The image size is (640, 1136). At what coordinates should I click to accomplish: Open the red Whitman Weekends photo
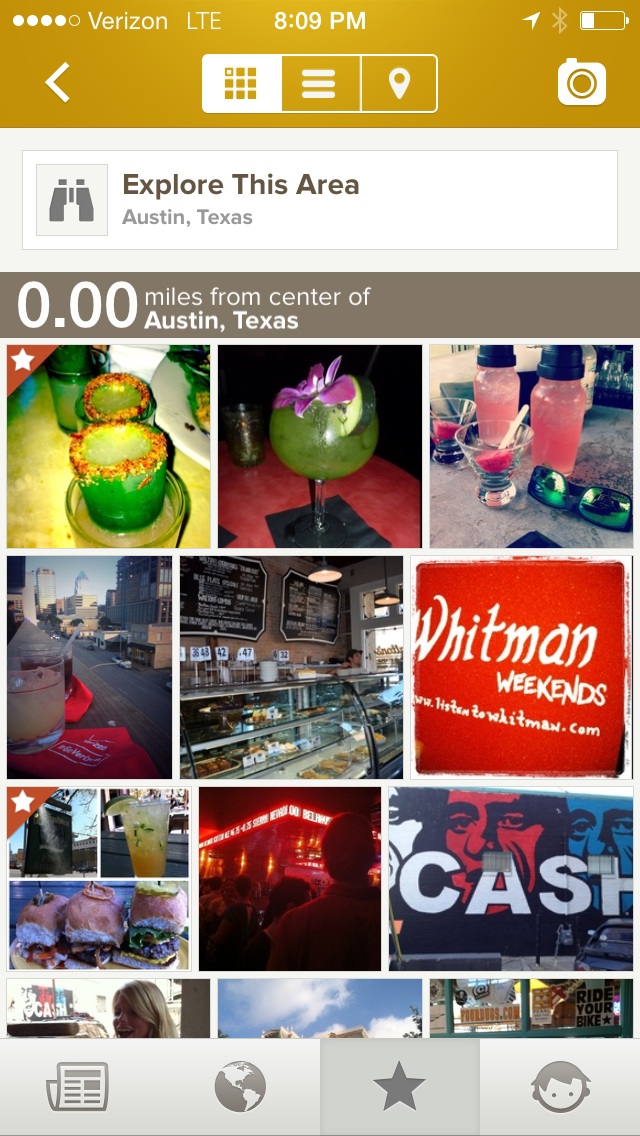tap(521, 667)
